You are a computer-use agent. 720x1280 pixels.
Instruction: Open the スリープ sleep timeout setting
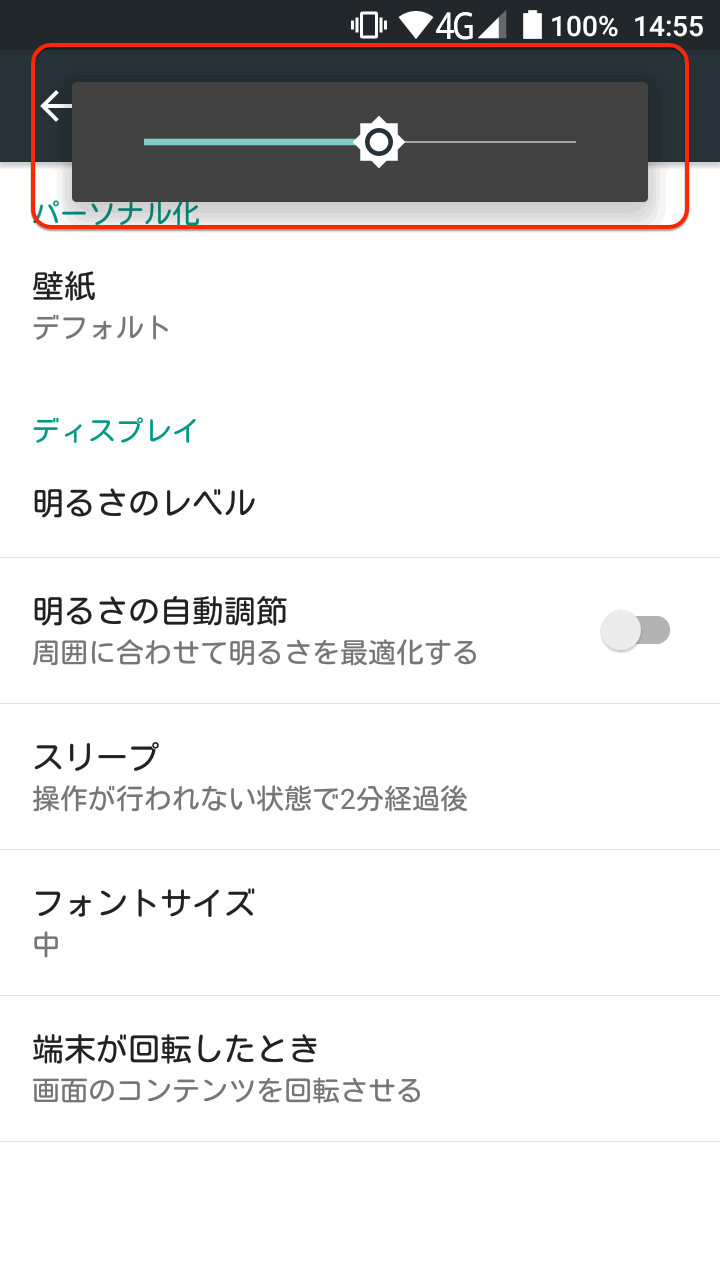tap(360, 776)
